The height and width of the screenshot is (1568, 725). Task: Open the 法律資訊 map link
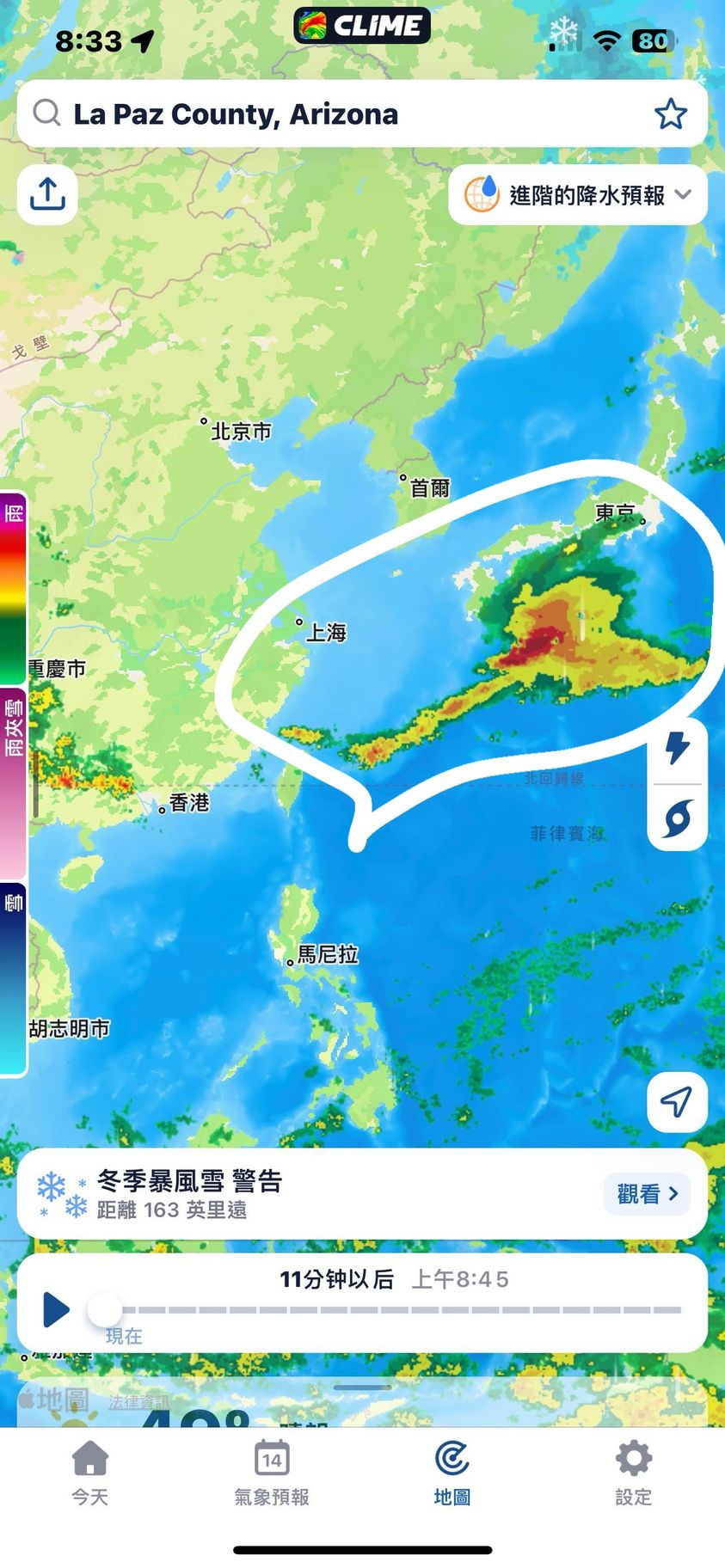click(x=138, y=1402)
